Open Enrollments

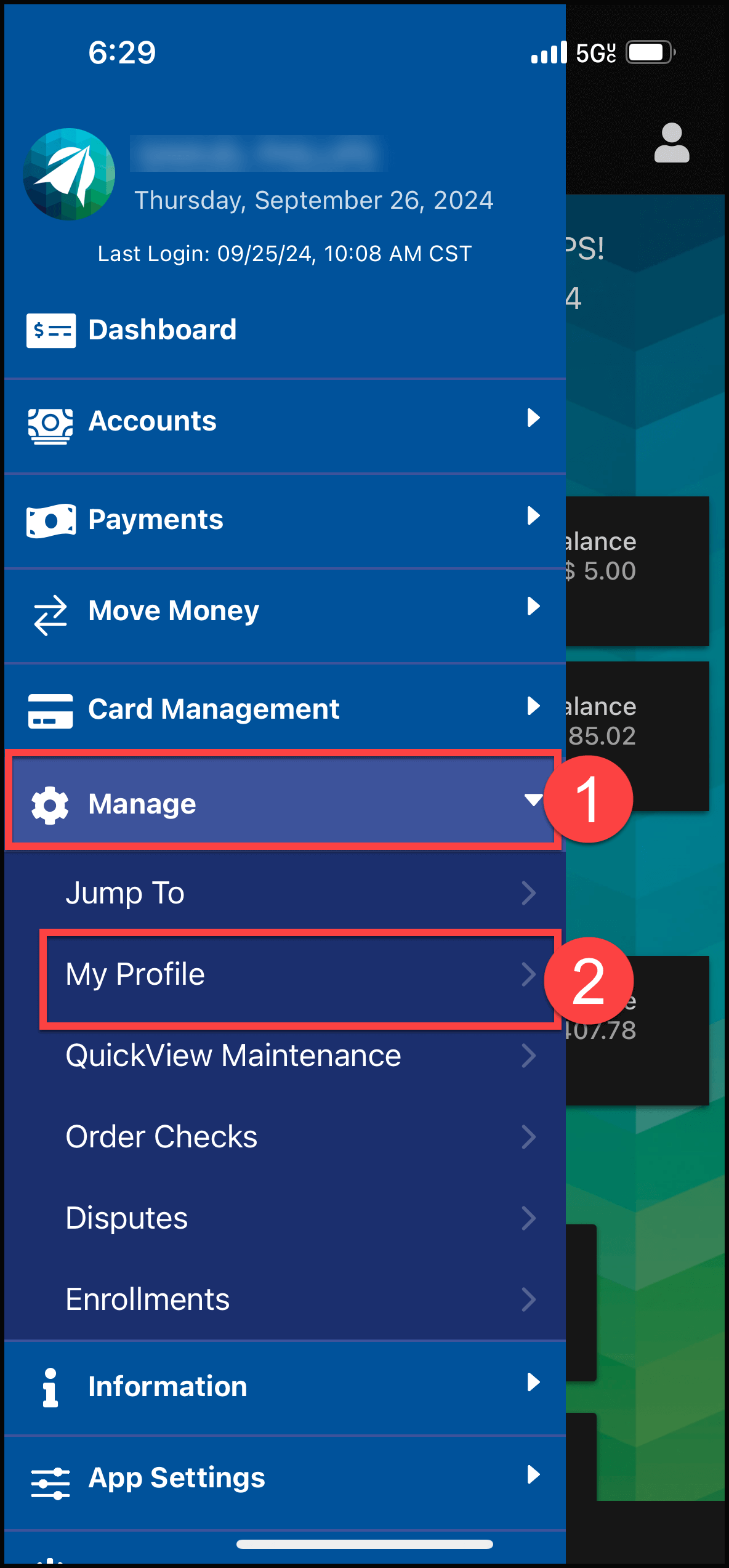coord(299,1299)
